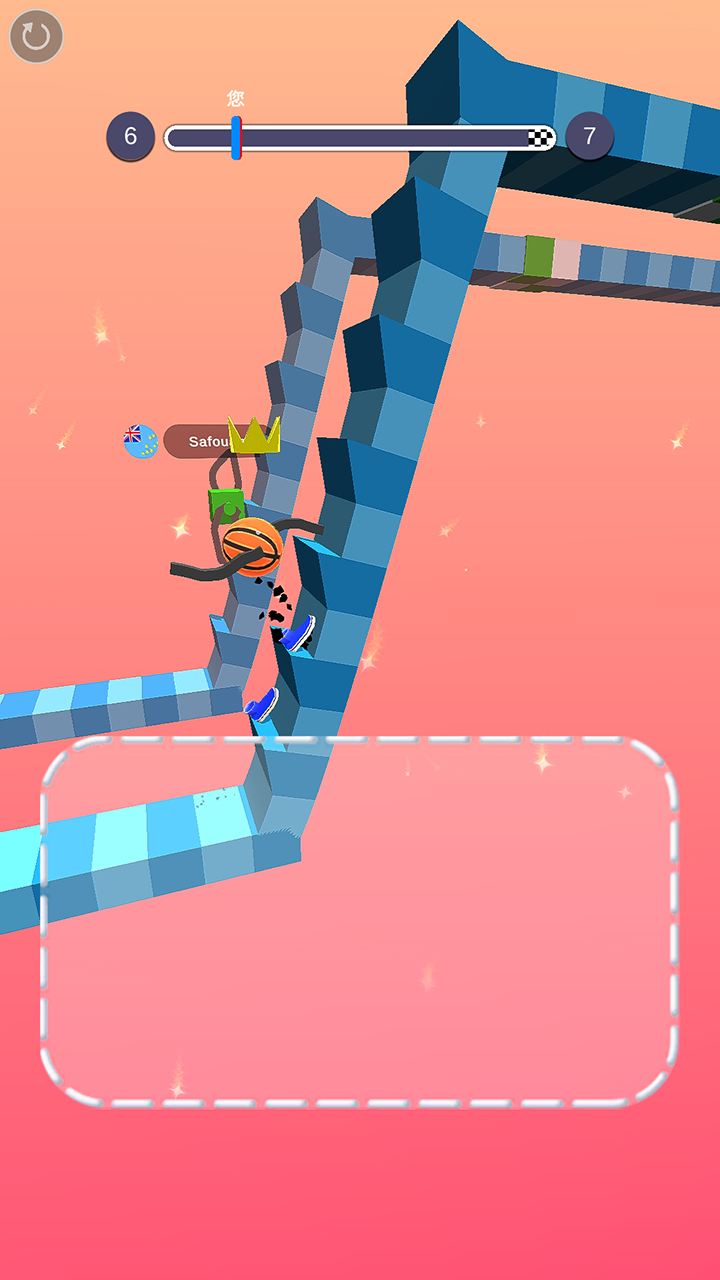The width and height of the screenshot is (720, 1280).
Task: Tap the restart level icon
Action: (36, 37)
